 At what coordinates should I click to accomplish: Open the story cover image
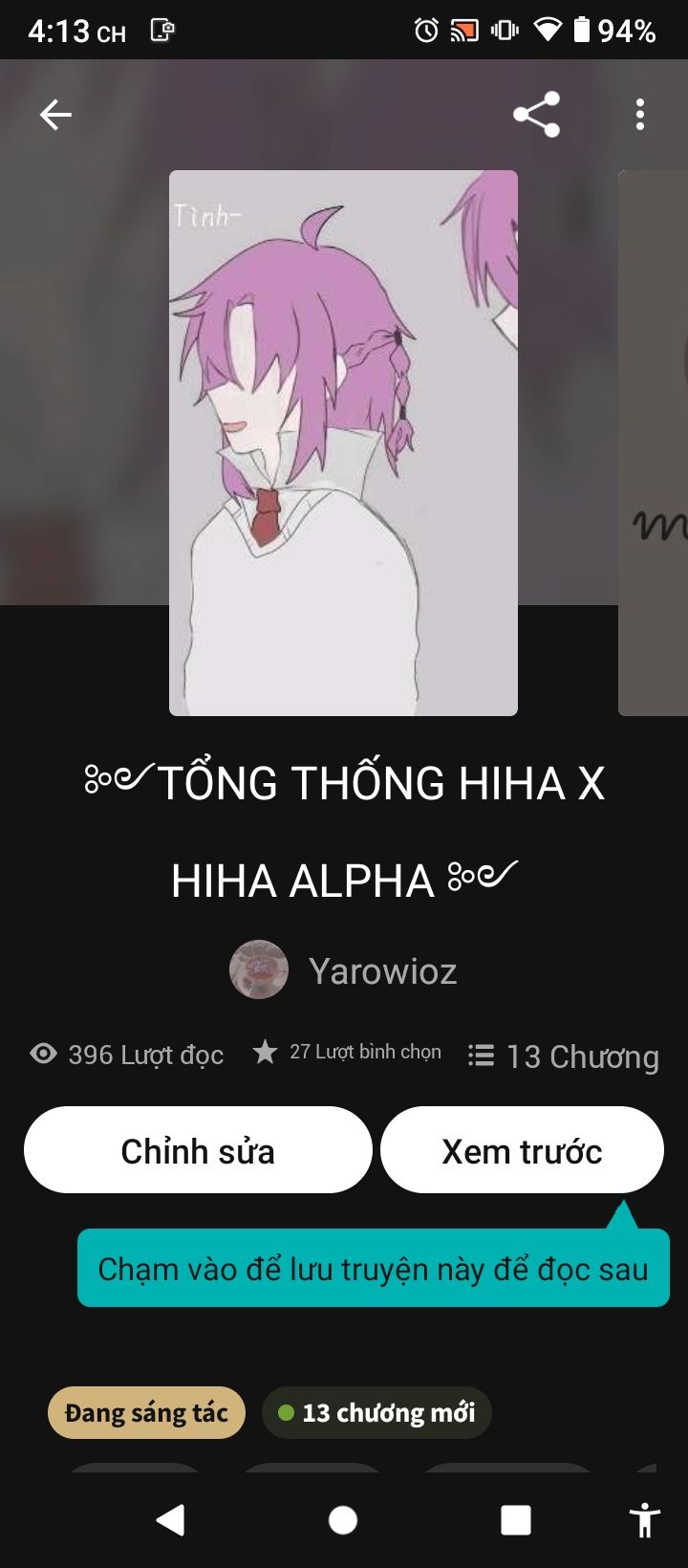coord(343,443)
